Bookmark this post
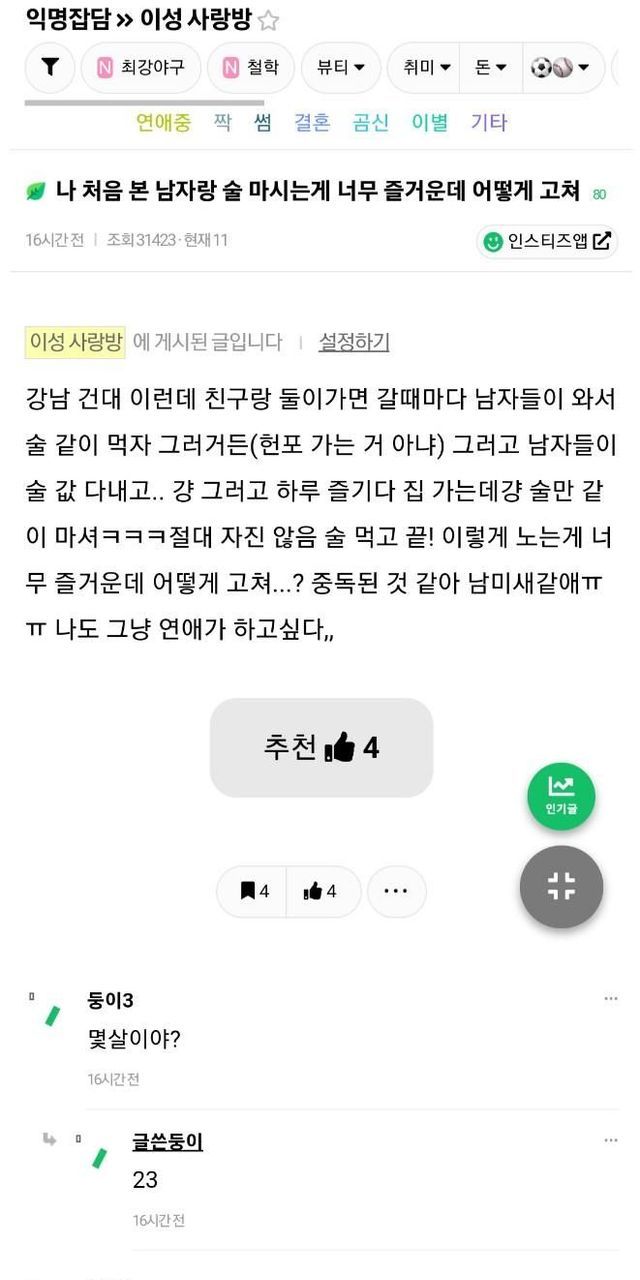The width and height of the screenshot is (640, 1280). (254, 891)
